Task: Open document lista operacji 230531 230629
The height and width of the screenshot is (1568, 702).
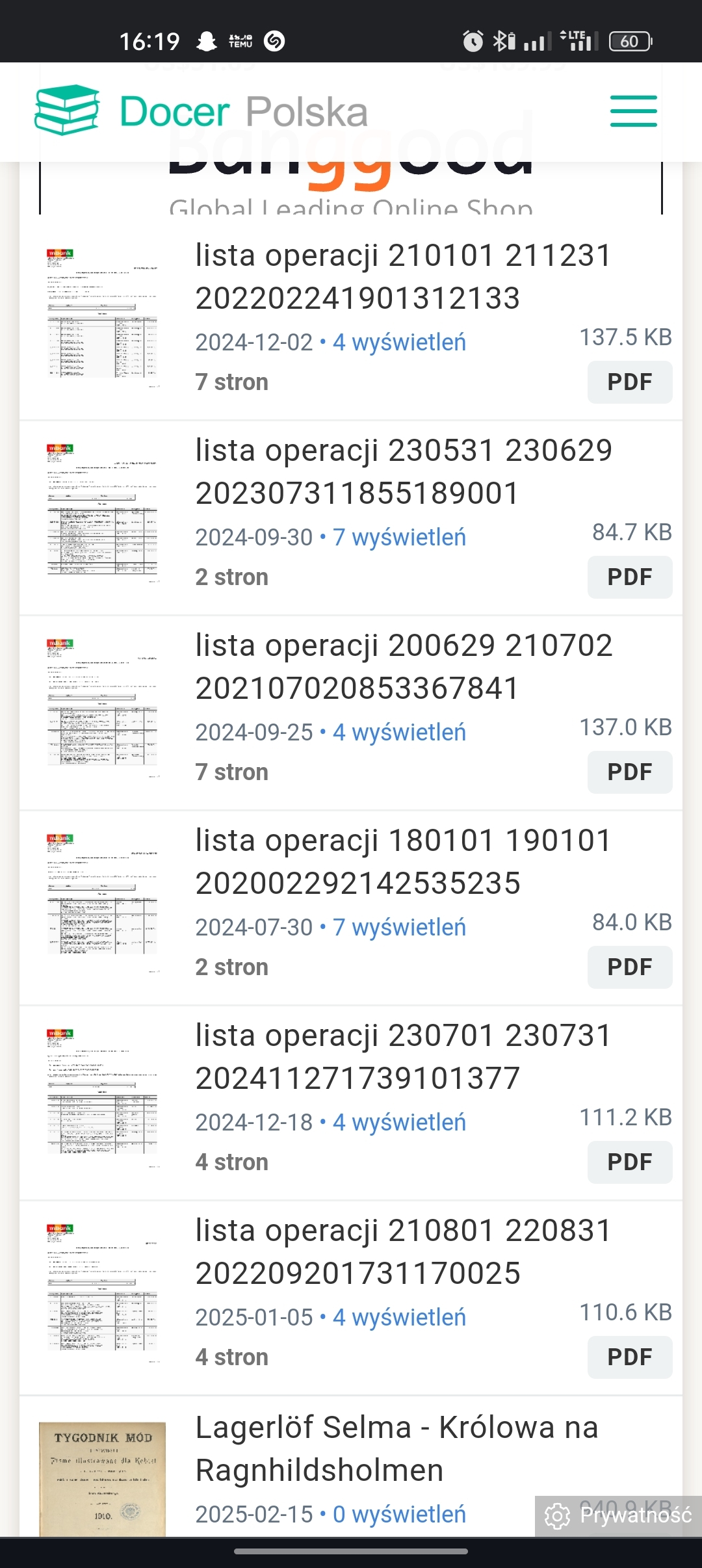Action: [403, 472]
